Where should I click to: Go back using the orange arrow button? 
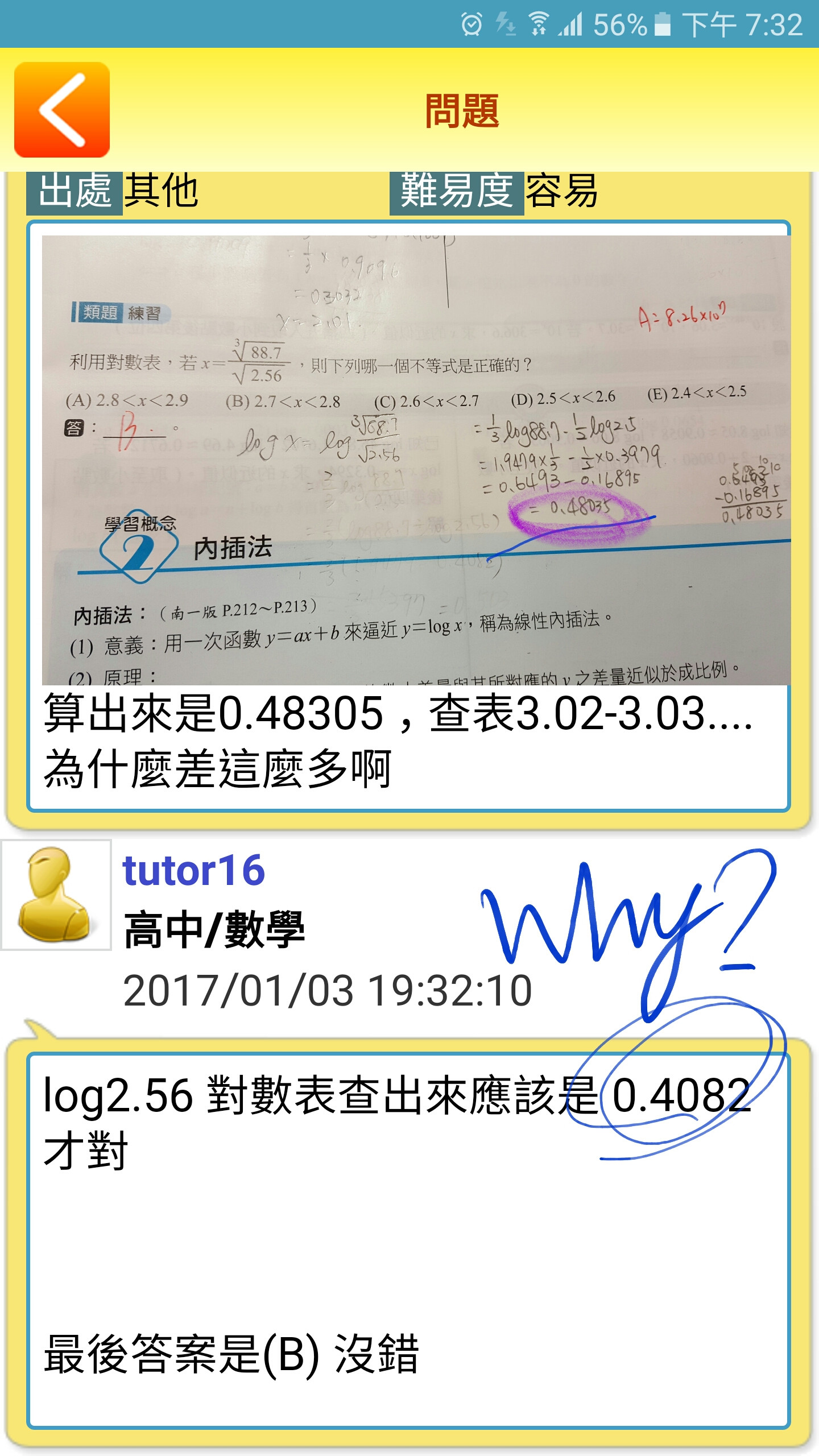[62, 110]
